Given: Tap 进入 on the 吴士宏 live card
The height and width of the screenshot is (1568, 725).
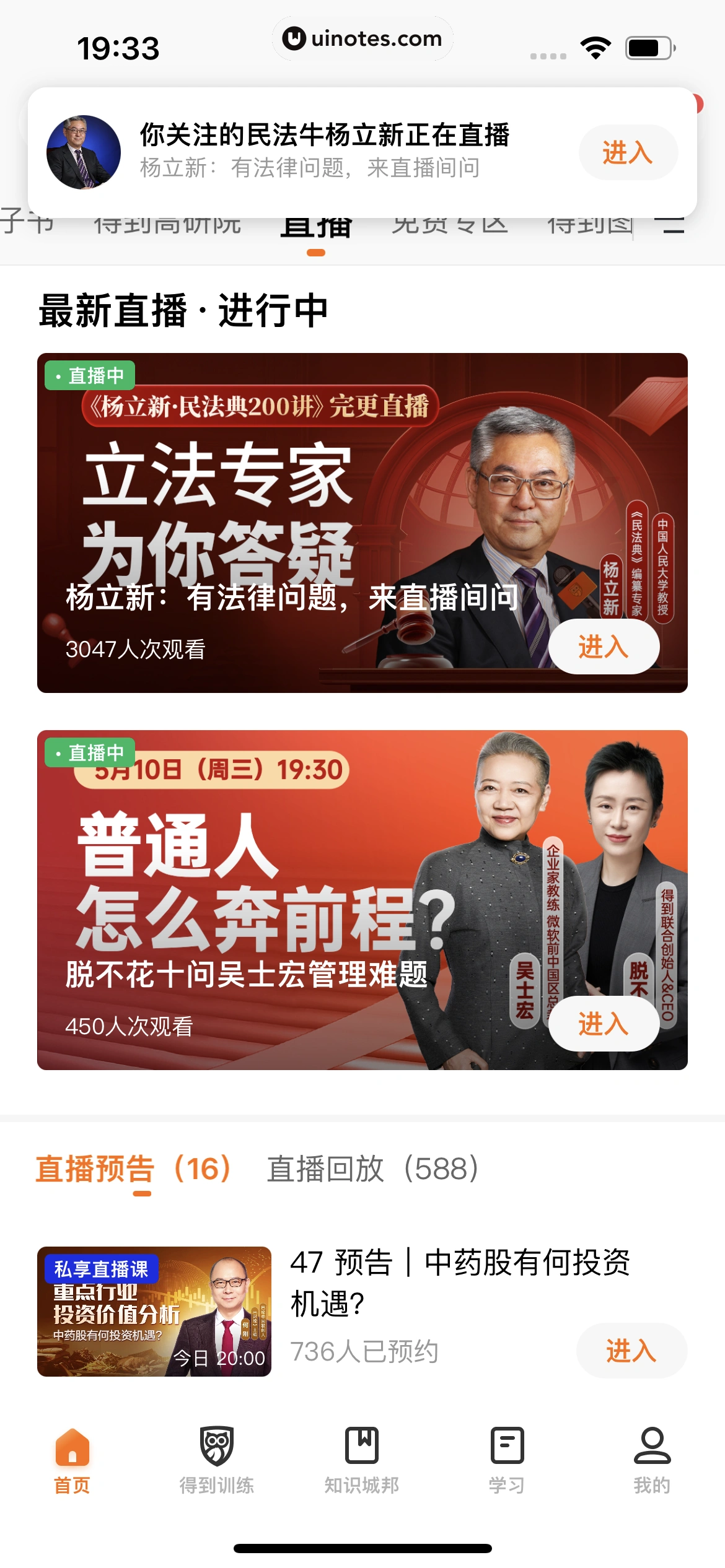Looking at the screenshot, I should (604, 1024).
